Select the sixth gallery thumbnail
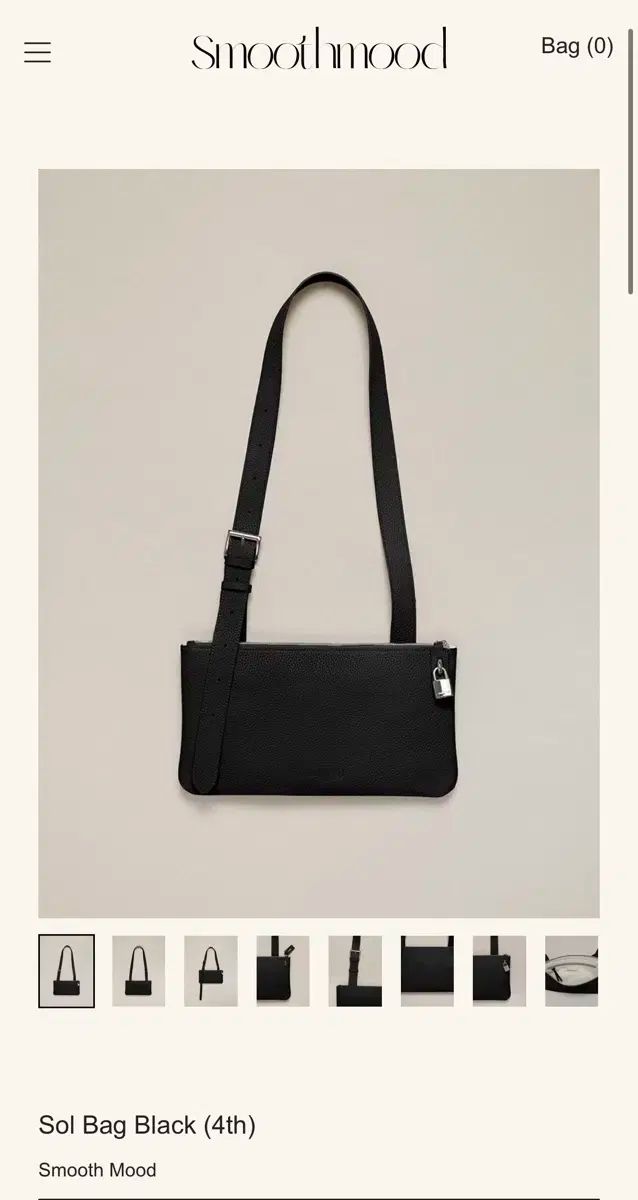This screenshot has width=638, height=1200. coord(427,971)
